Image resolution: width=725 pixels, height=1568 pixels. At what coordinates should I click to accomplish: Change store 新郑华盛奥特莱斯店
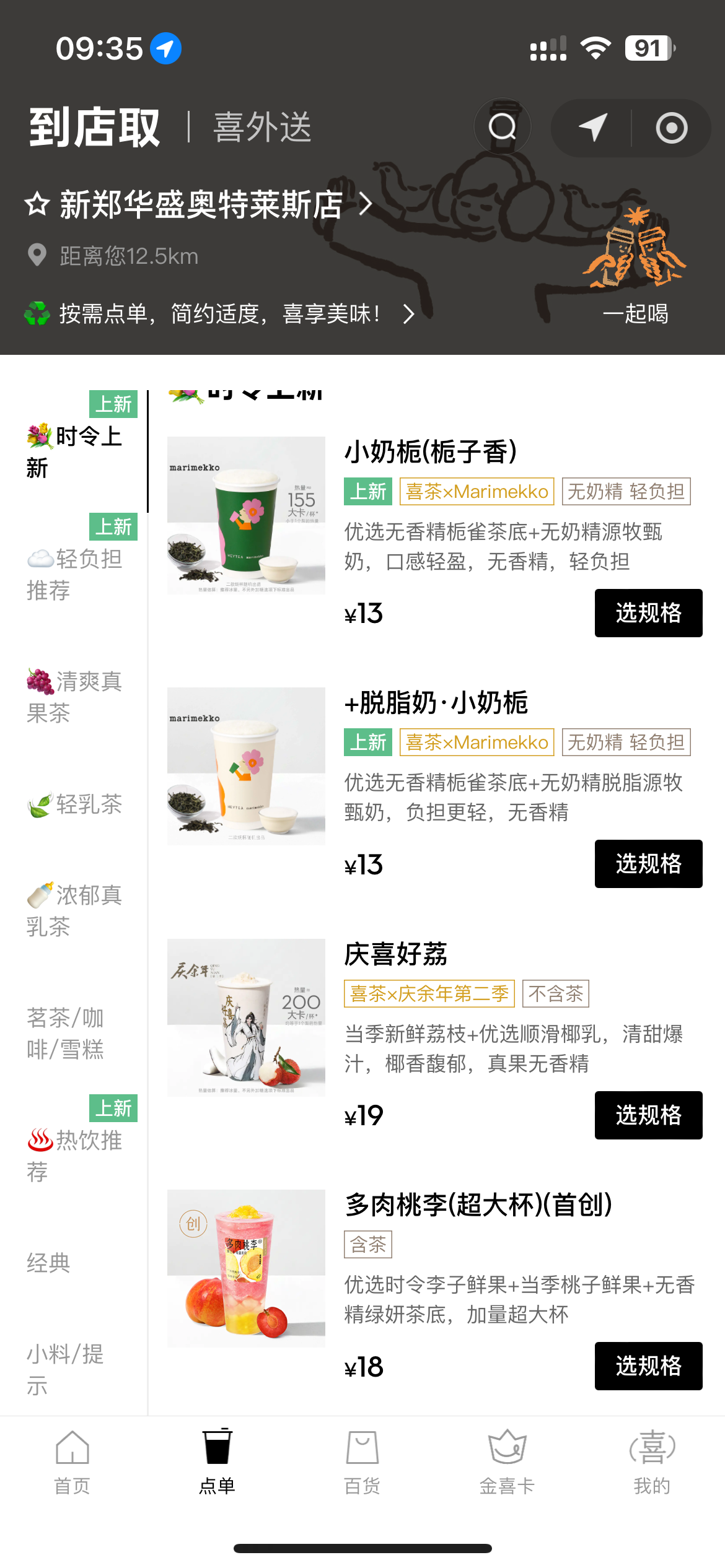pos(214,204)
